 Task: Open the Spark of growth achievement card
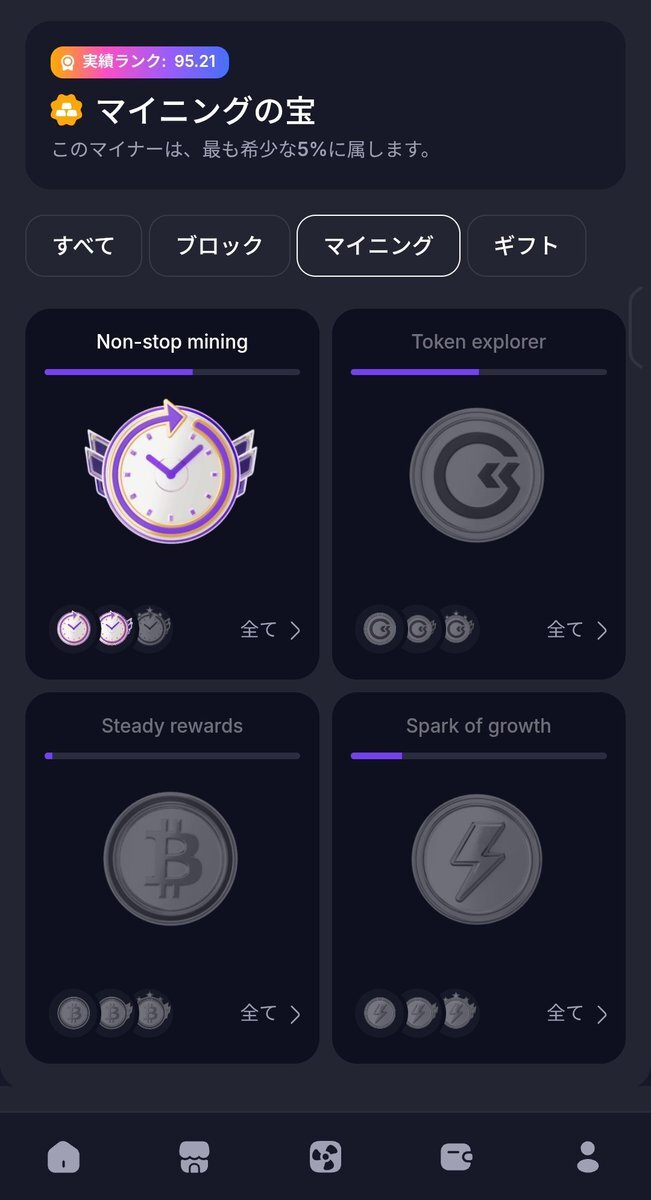point(478,858)
